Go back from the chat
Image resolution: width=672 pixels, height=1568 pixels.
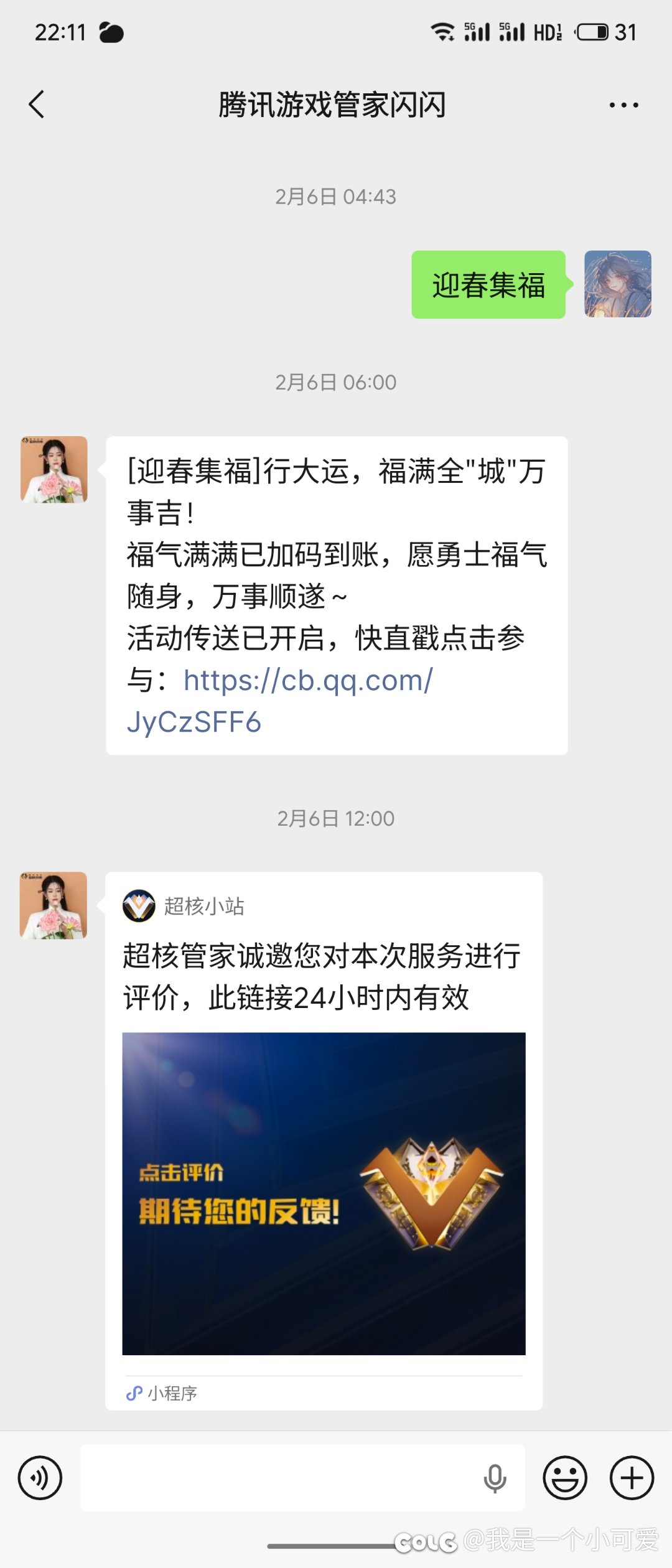pos(37,105)
